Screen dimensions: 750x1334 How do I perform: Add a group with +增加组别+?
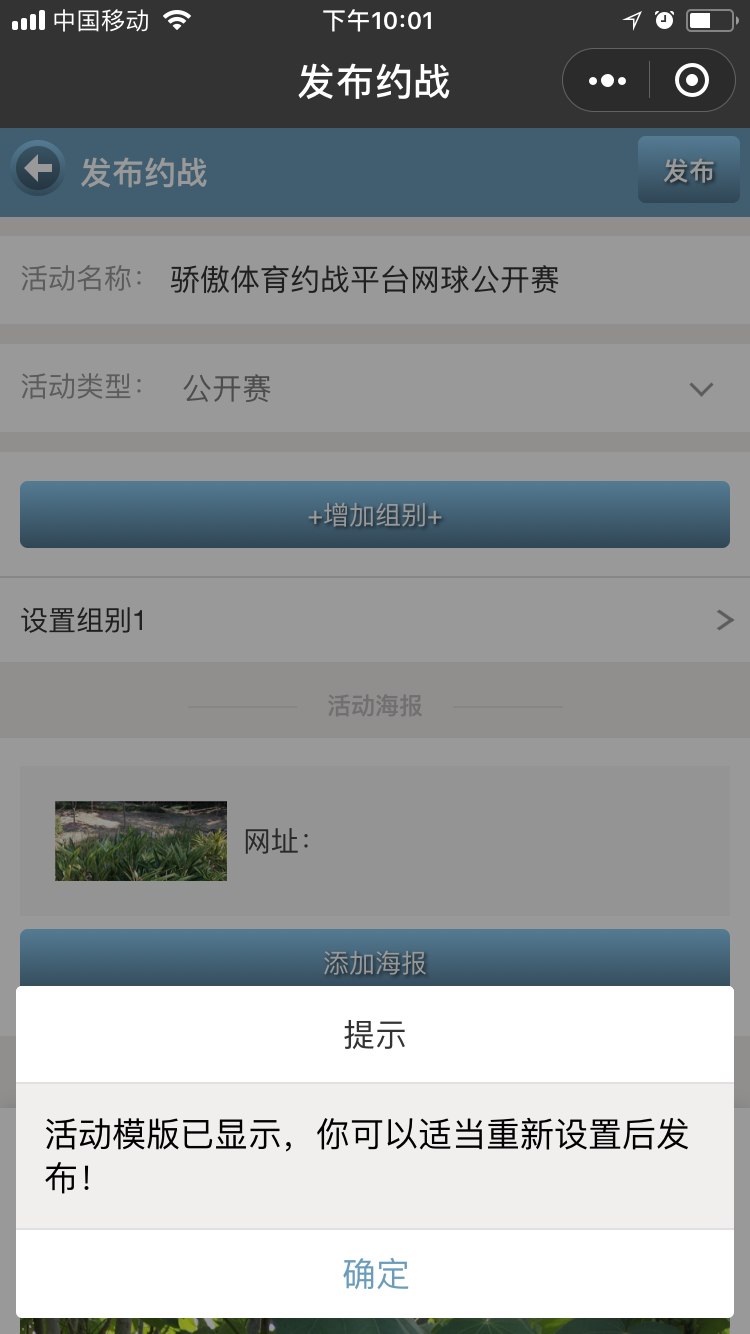click(375, 515)
